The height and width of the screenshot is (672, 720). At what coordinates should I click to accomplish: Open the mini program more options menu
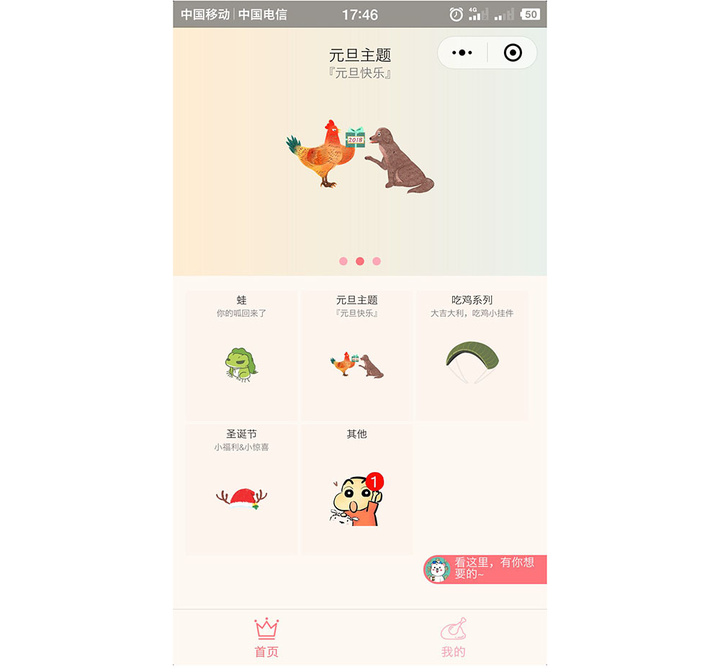pos(462,53)
